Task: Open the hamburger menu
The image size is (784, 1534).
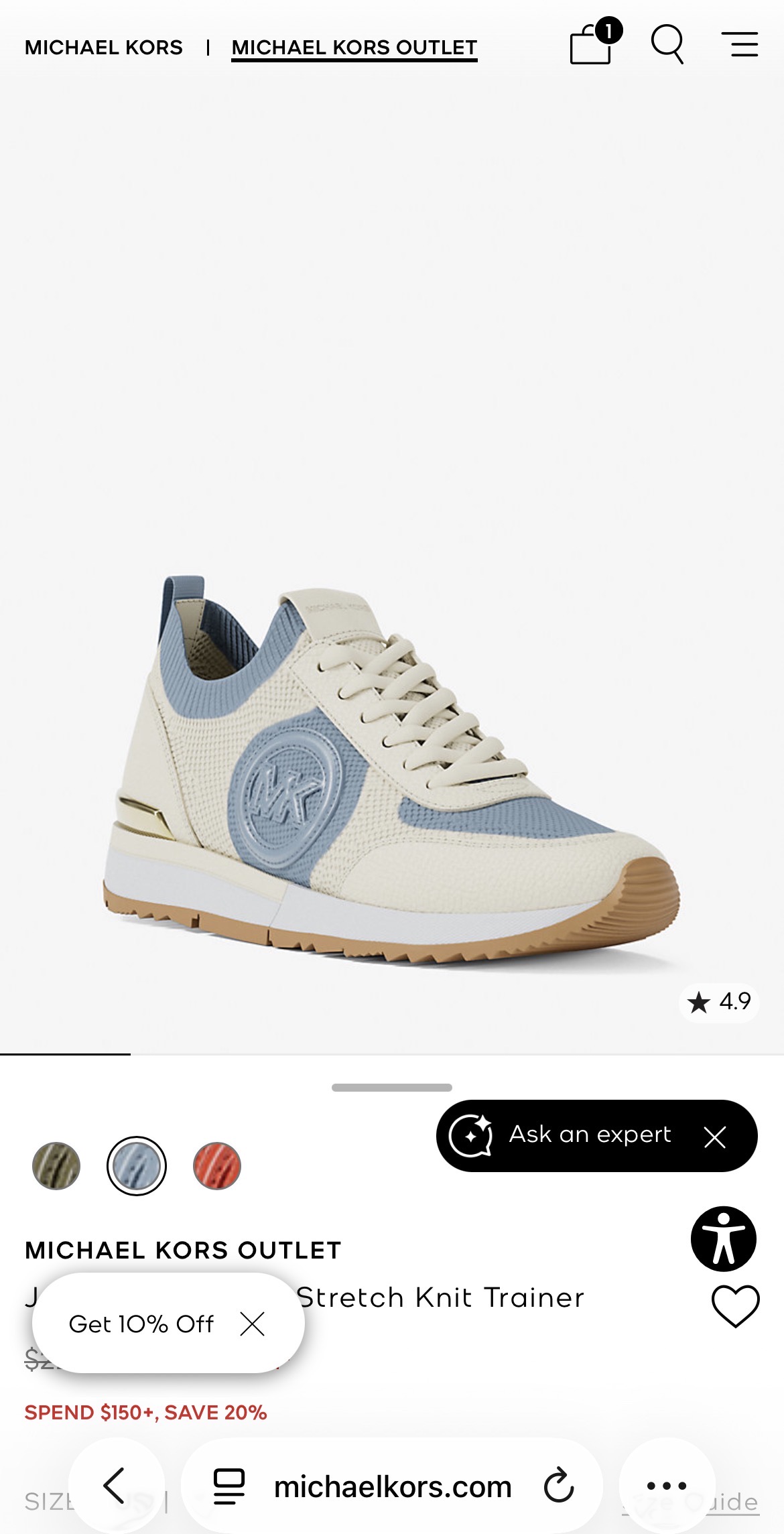Action: [x=740, y=45]
